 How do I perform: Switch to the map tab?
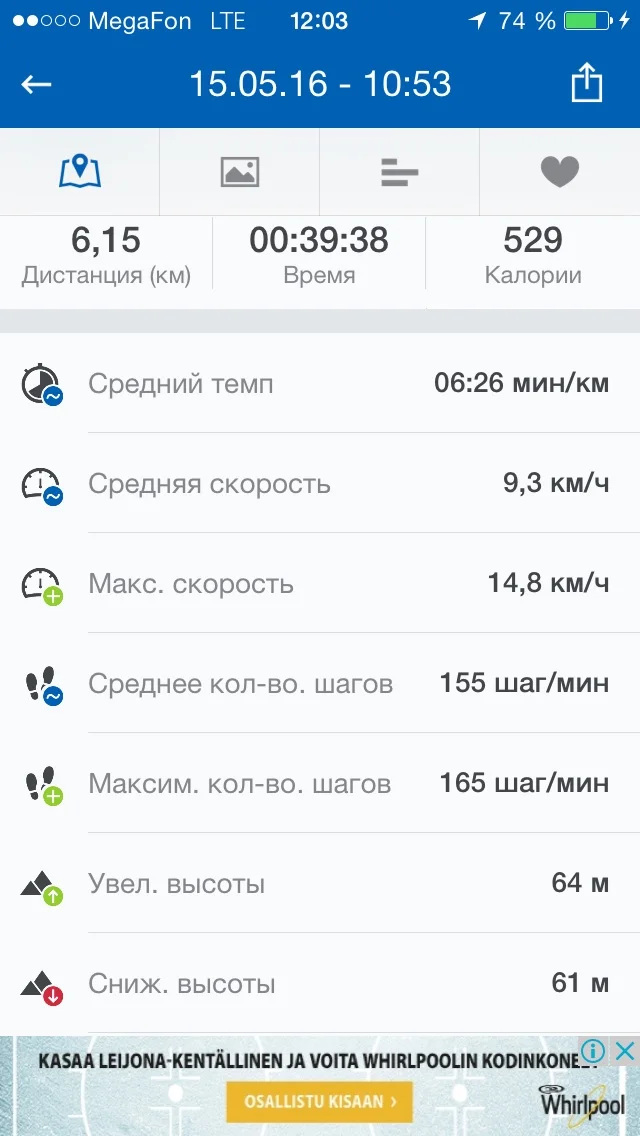[80, 172]
